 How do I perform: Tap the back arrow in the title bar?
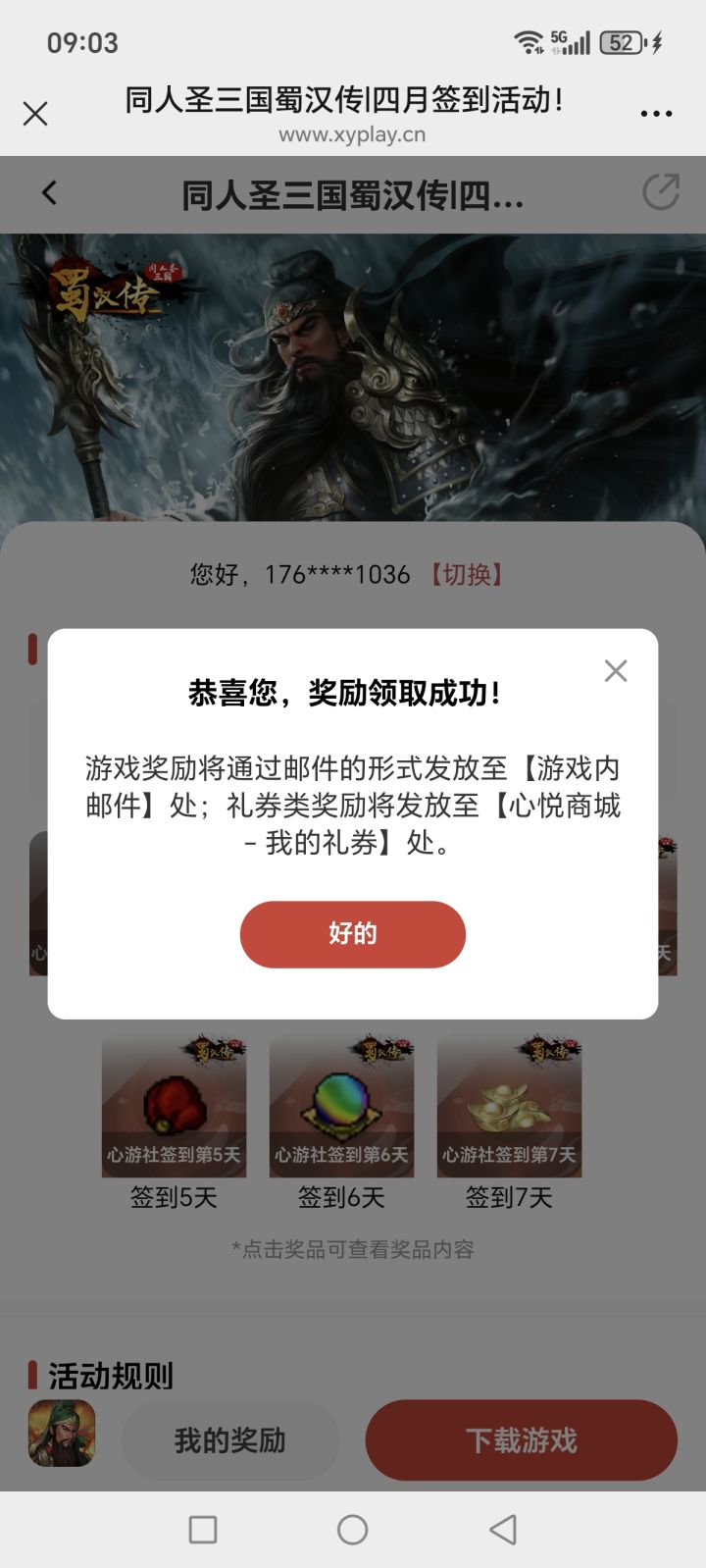49,192
